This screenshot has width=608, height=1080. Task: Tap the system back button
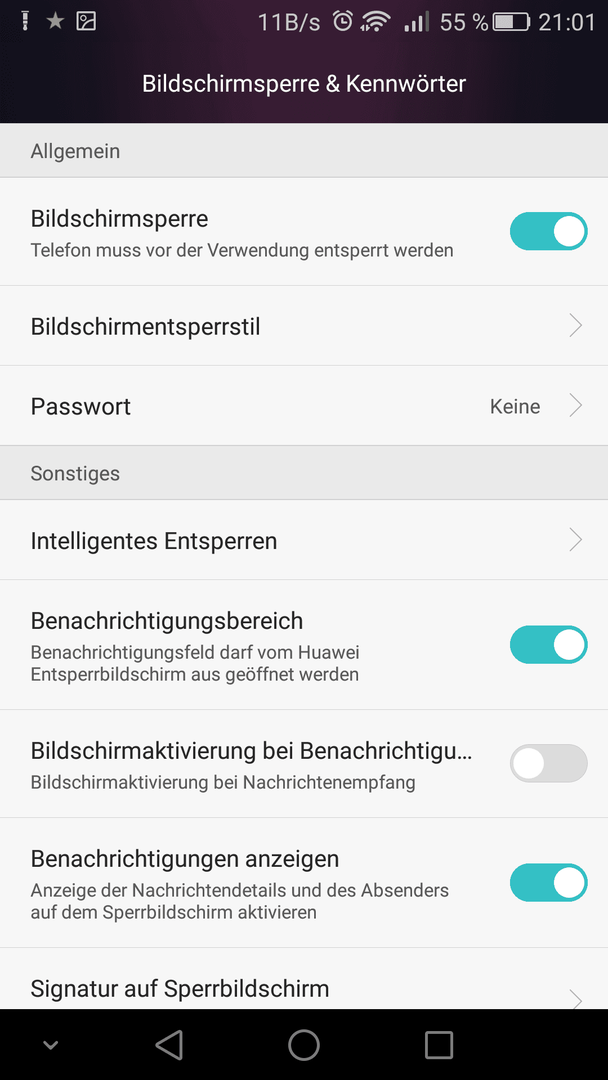(x=169, y=1045)
